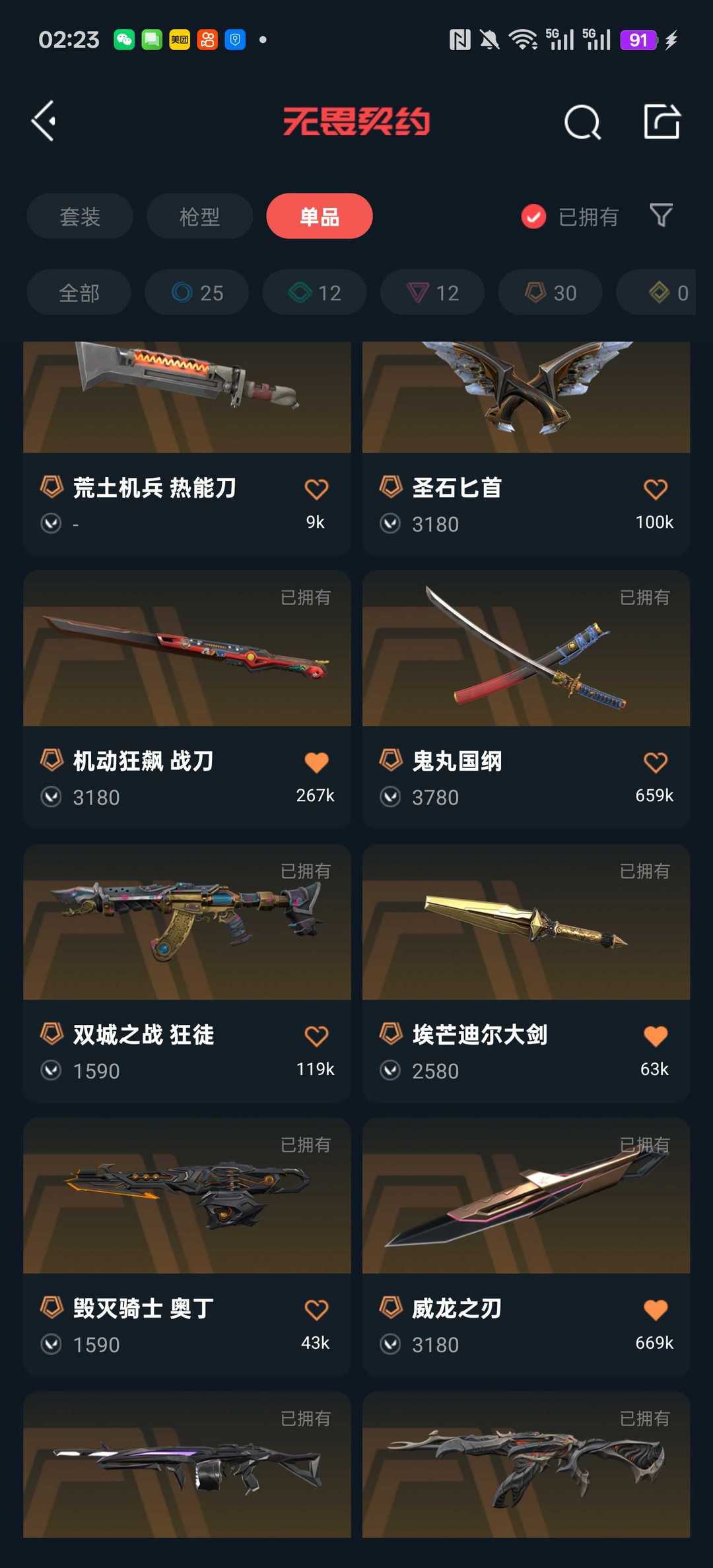Screen dimensions: 713x1568
Task: Favorite the 毁灭骑士 奥丁 skin
Action: [x=316, y=1310]
